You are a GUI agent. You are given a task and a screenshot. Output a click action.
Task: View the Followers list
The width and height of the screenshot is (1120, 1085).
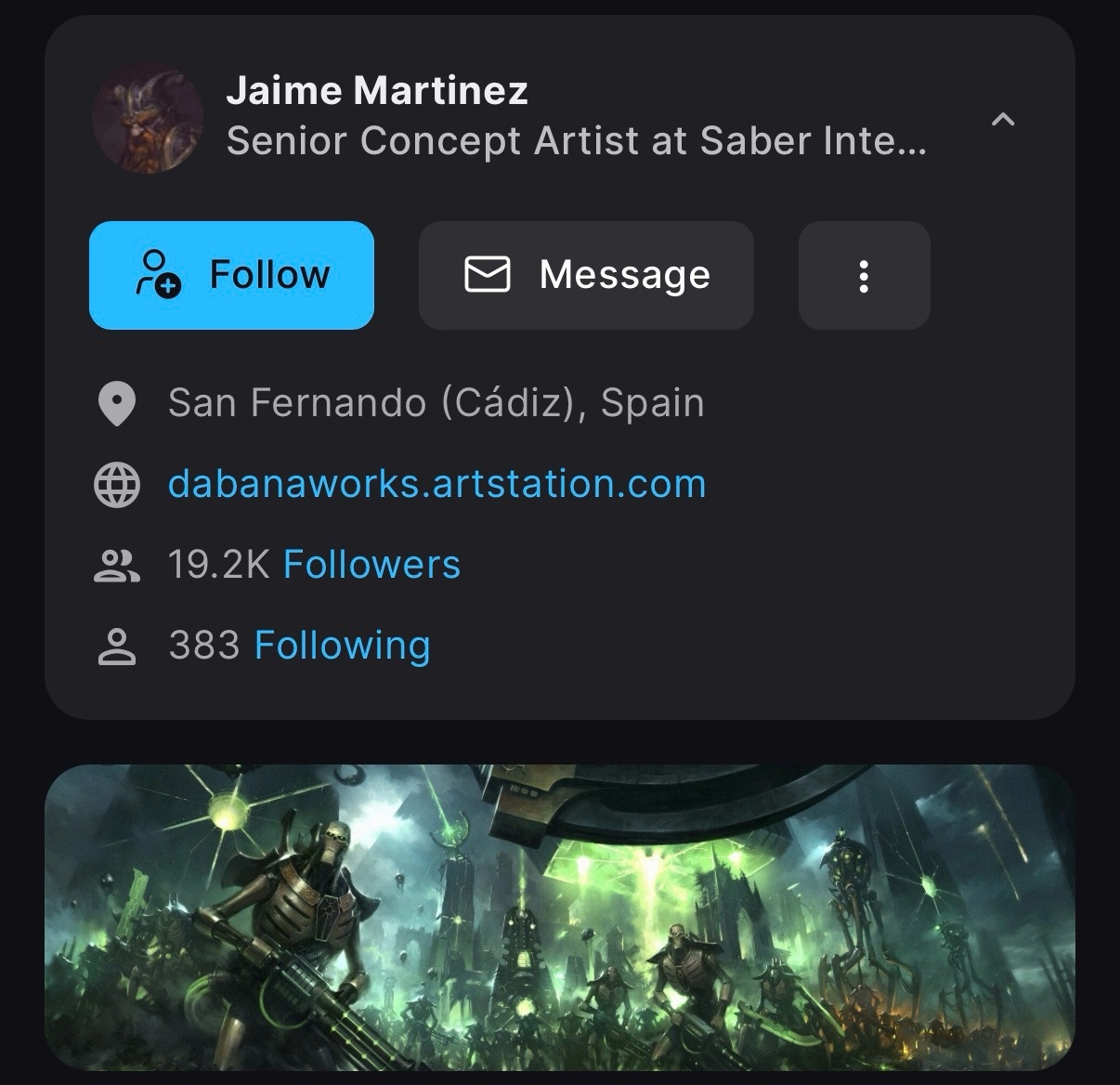tap(371, 565)
